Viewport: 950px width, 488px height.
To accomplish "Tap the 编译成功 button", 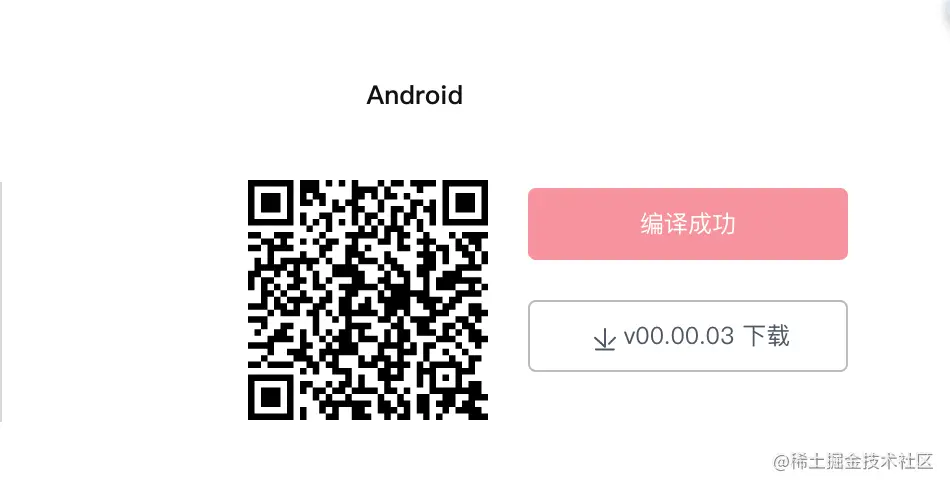I will click(687, 224).
